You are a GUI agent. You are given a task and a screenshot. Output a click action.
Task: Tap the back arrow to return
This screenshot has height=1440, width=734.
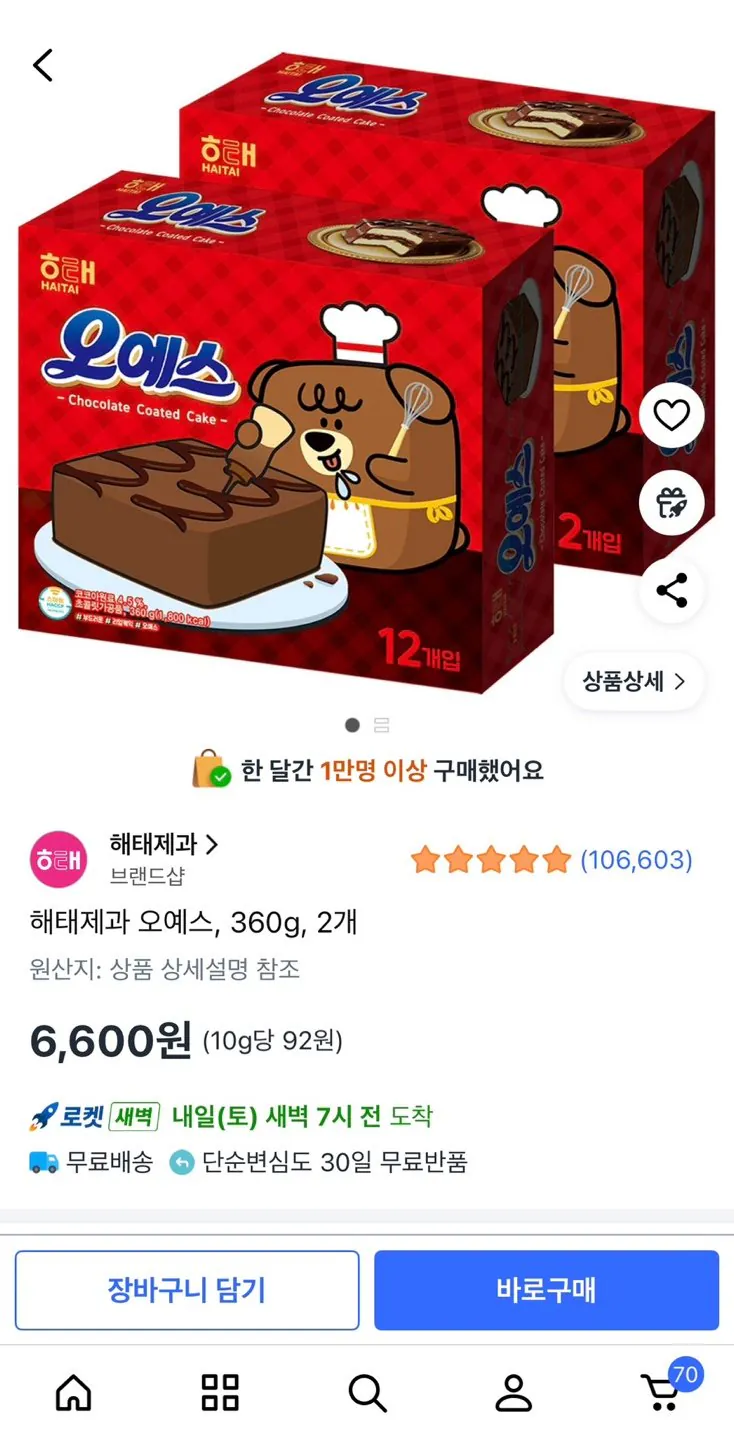(42, 64)
